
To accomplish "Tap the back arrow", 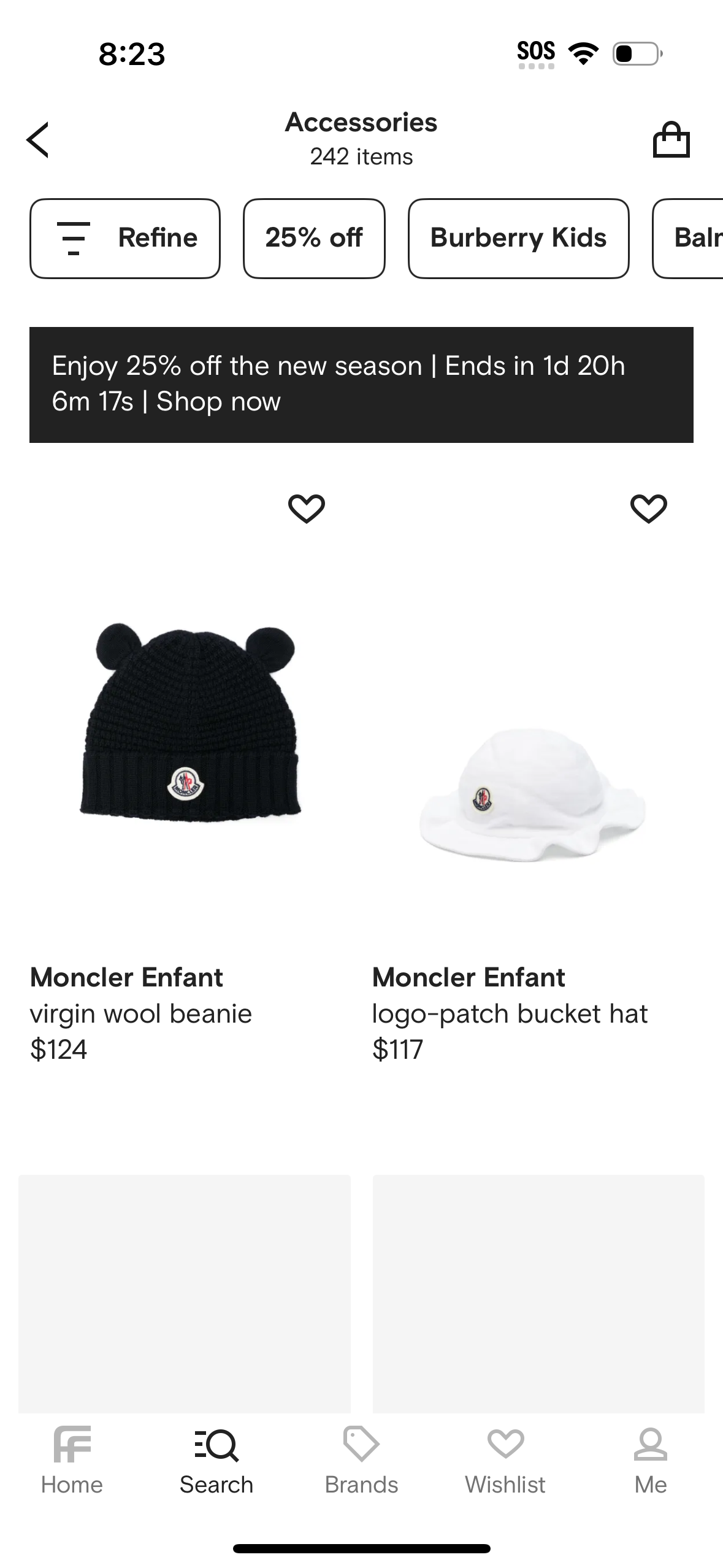I will pyautogui.click(x=38, y=140).
